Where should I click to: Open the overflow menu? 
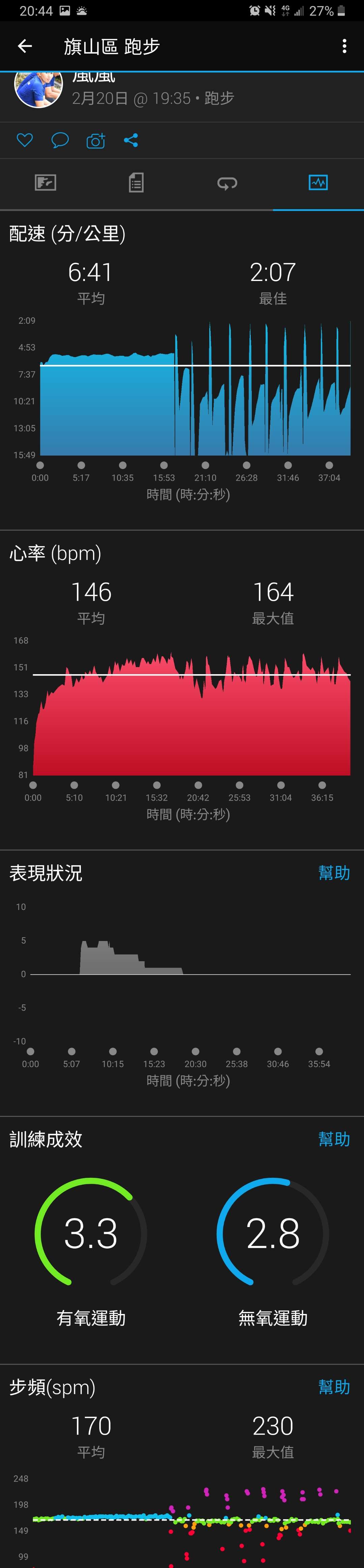point(344,46)
